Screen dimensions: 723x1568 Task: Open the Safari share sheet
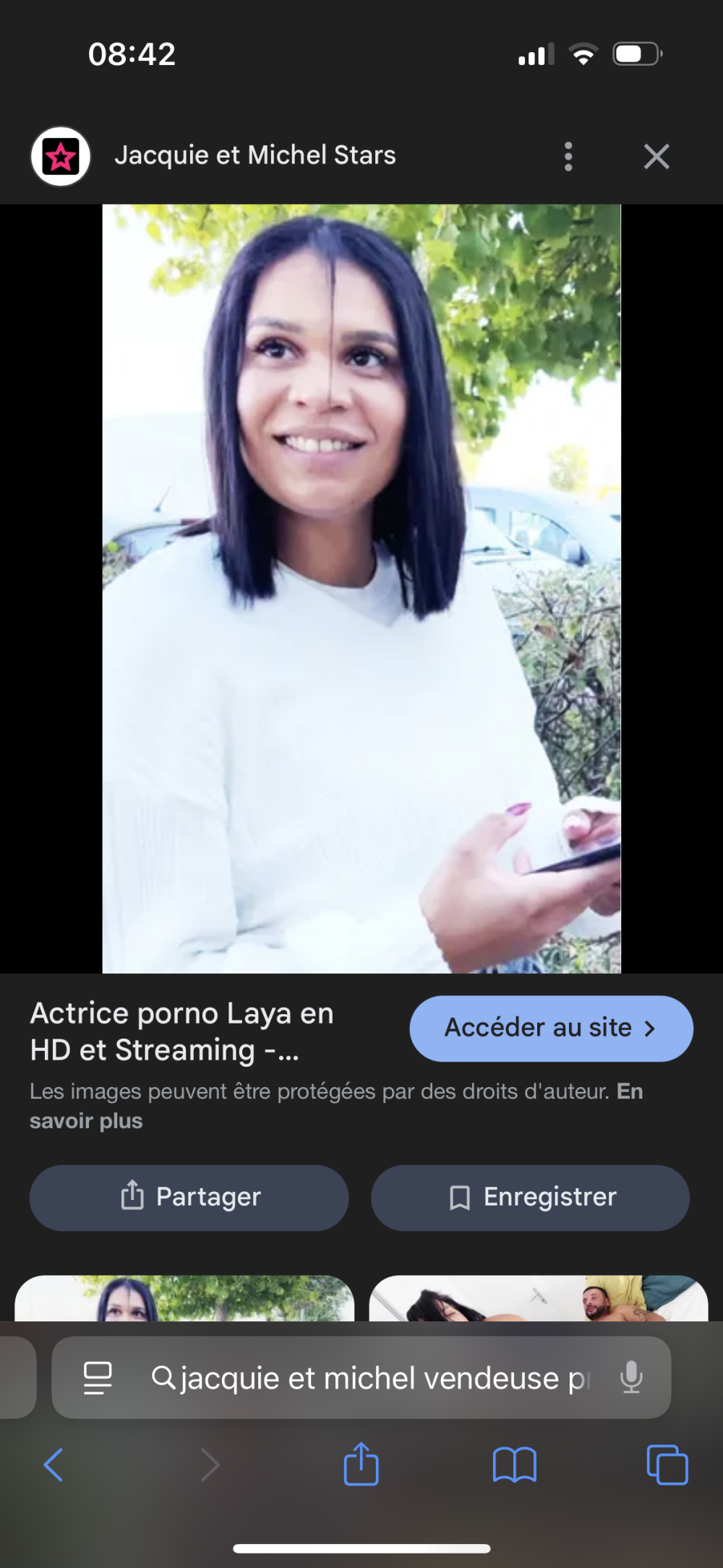coord(361,1465)
